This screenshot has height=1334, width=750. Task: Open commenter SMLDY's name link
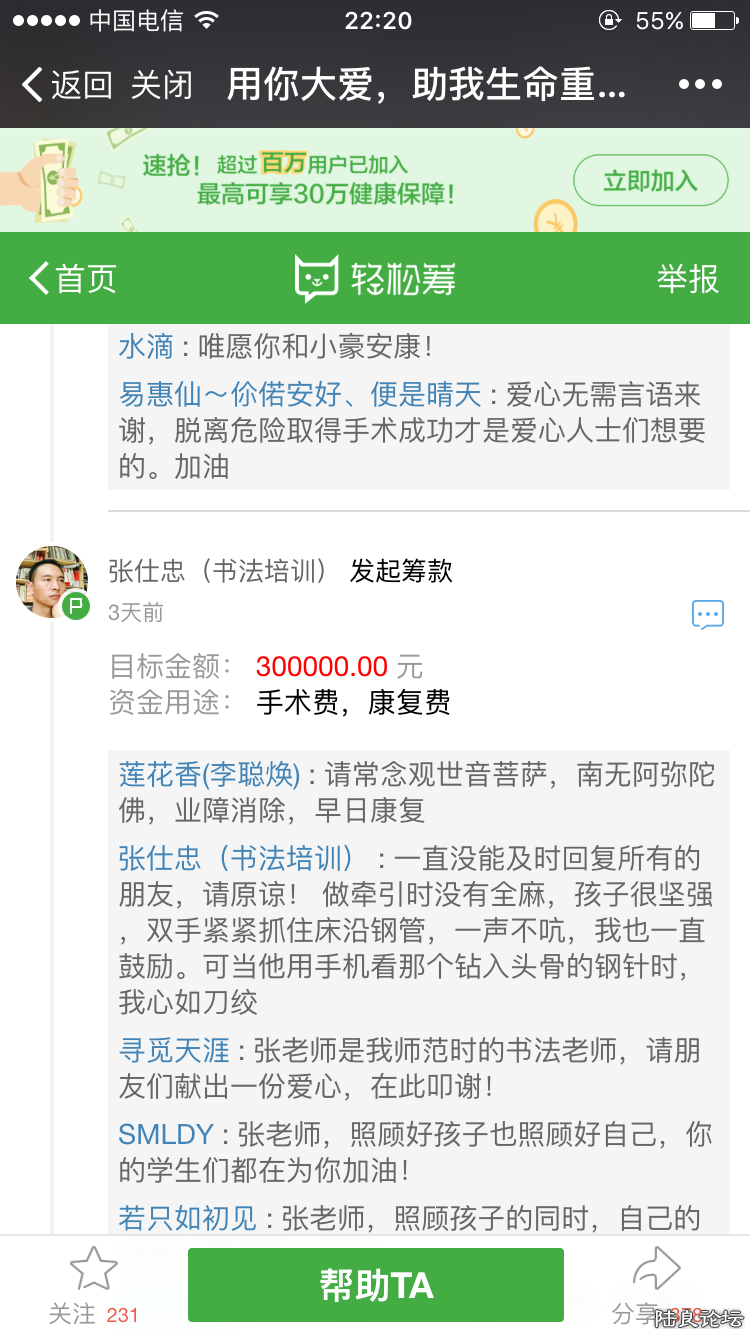pyautogui.click(x=166, y=1134)
